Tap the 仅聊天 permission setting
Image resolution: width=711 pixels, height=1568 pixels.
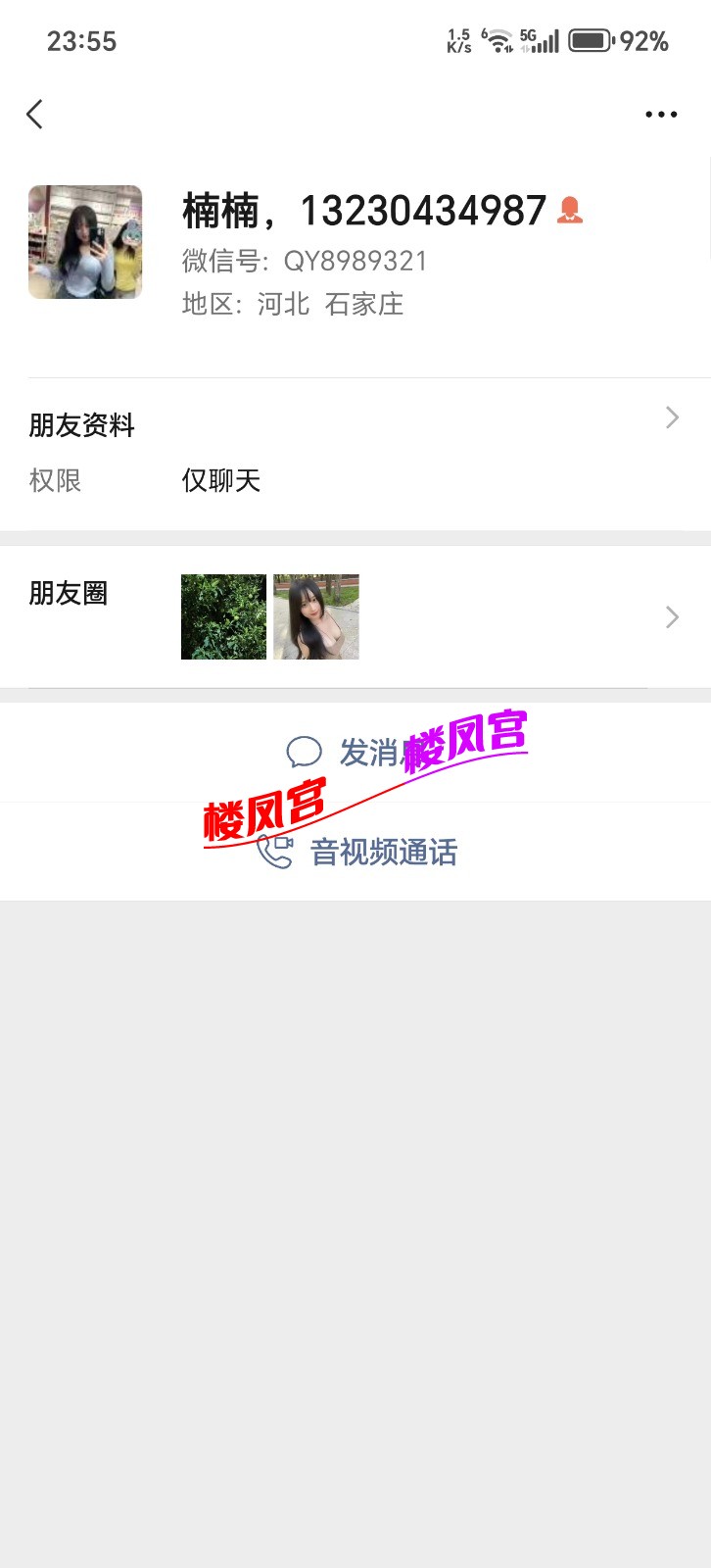click(220, 480)
